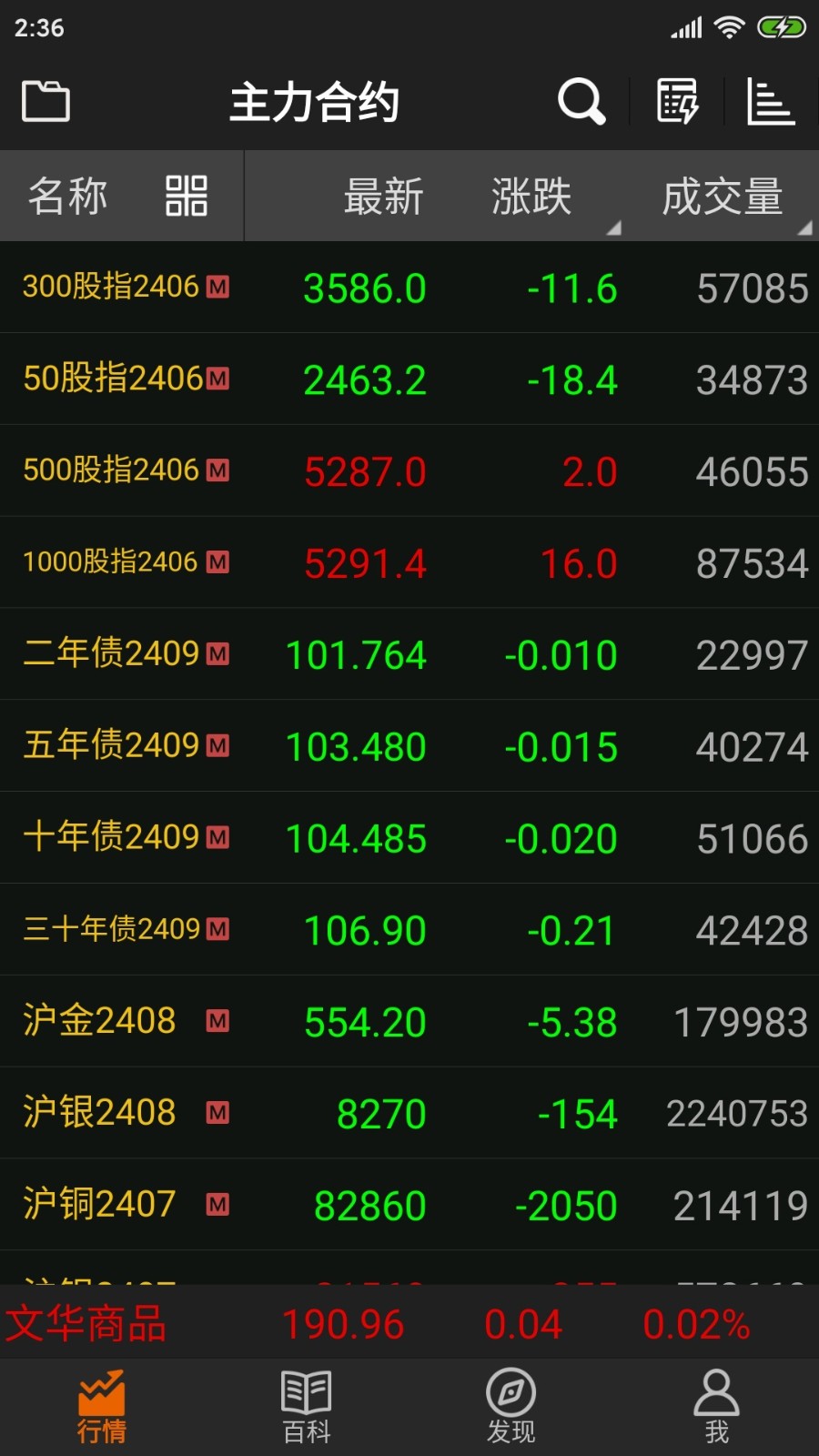Open the 300股指2406 contract row
The image size is (819, 1456).
[x=409, y=288]
